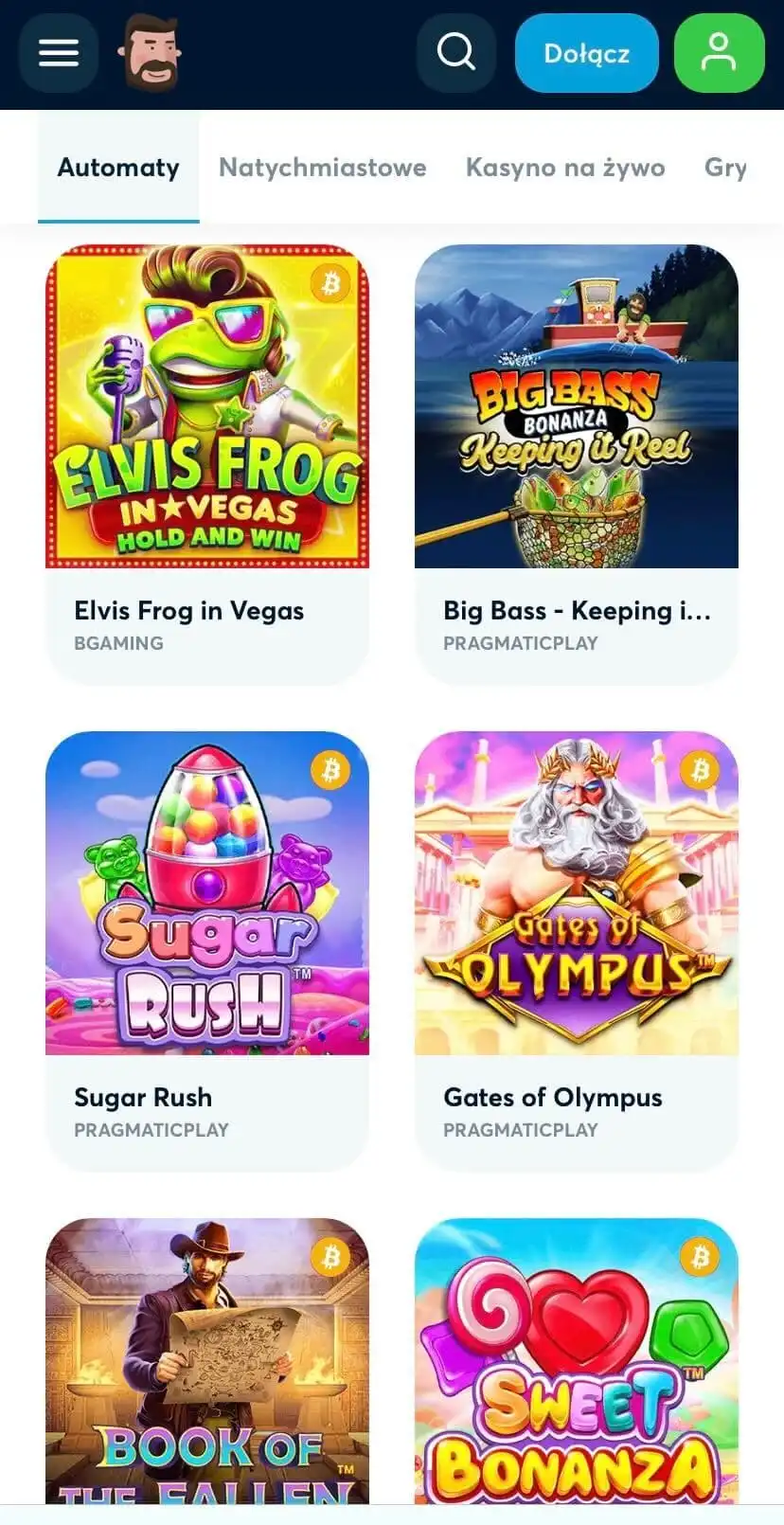Click the search magnifier icon
The image size is (784, 1525).
click(456, 52)
